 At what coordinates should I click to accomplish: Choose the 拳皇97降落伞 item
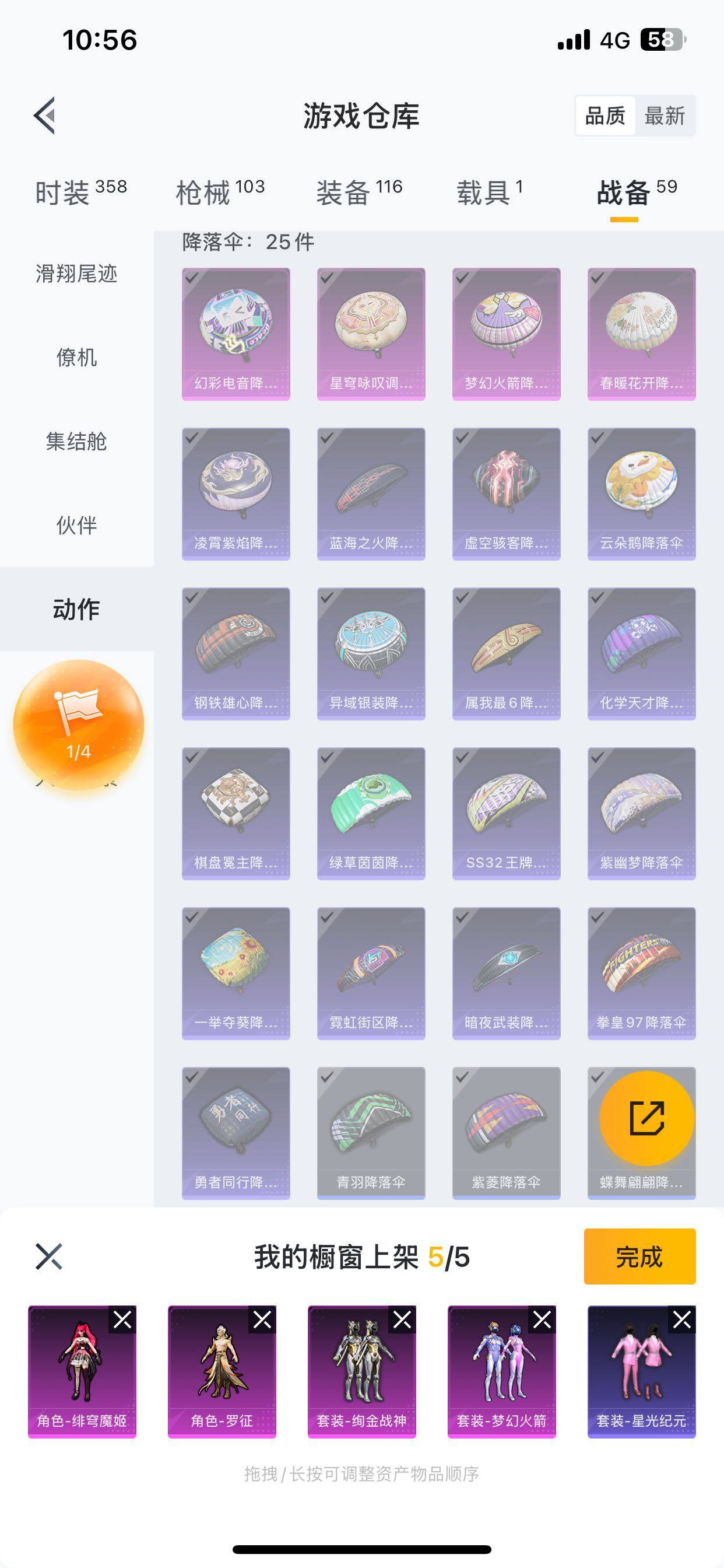coord(641,972)
